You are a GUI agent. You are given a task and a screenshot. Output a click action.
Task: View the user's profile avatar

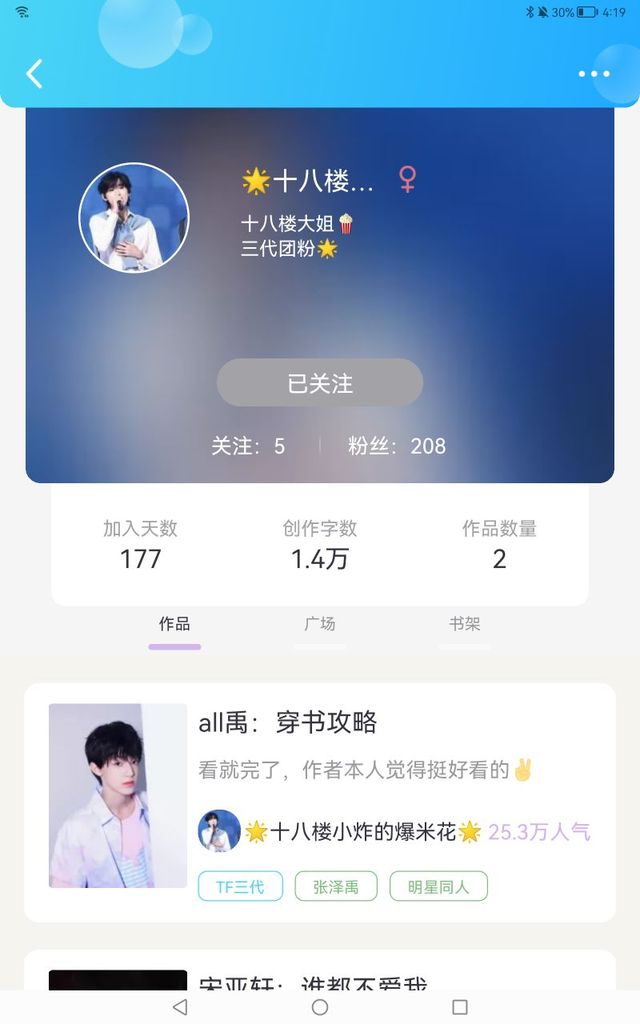tap(134, 217)
